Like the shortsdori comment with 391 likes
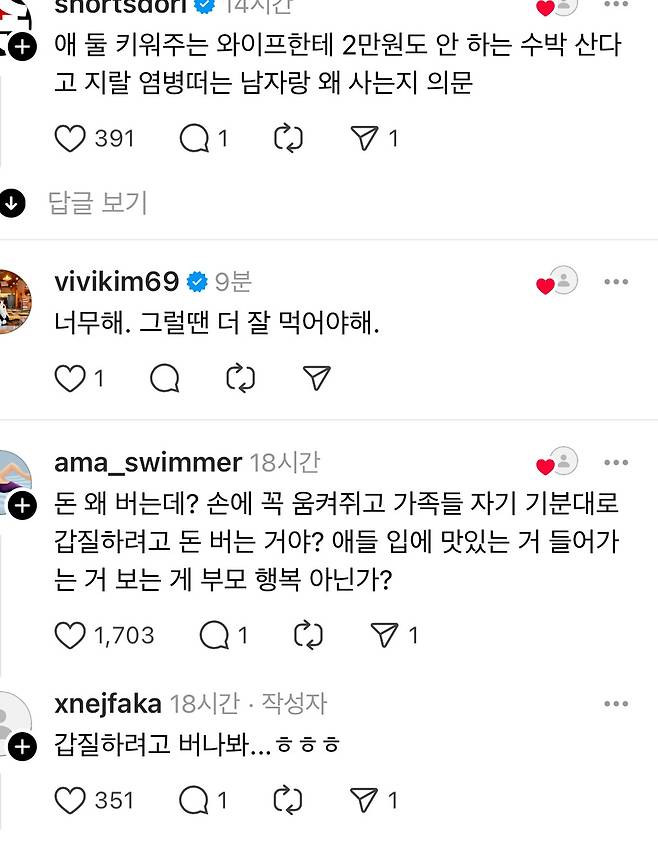The image size is (658, 847). [x=70, y=138]
